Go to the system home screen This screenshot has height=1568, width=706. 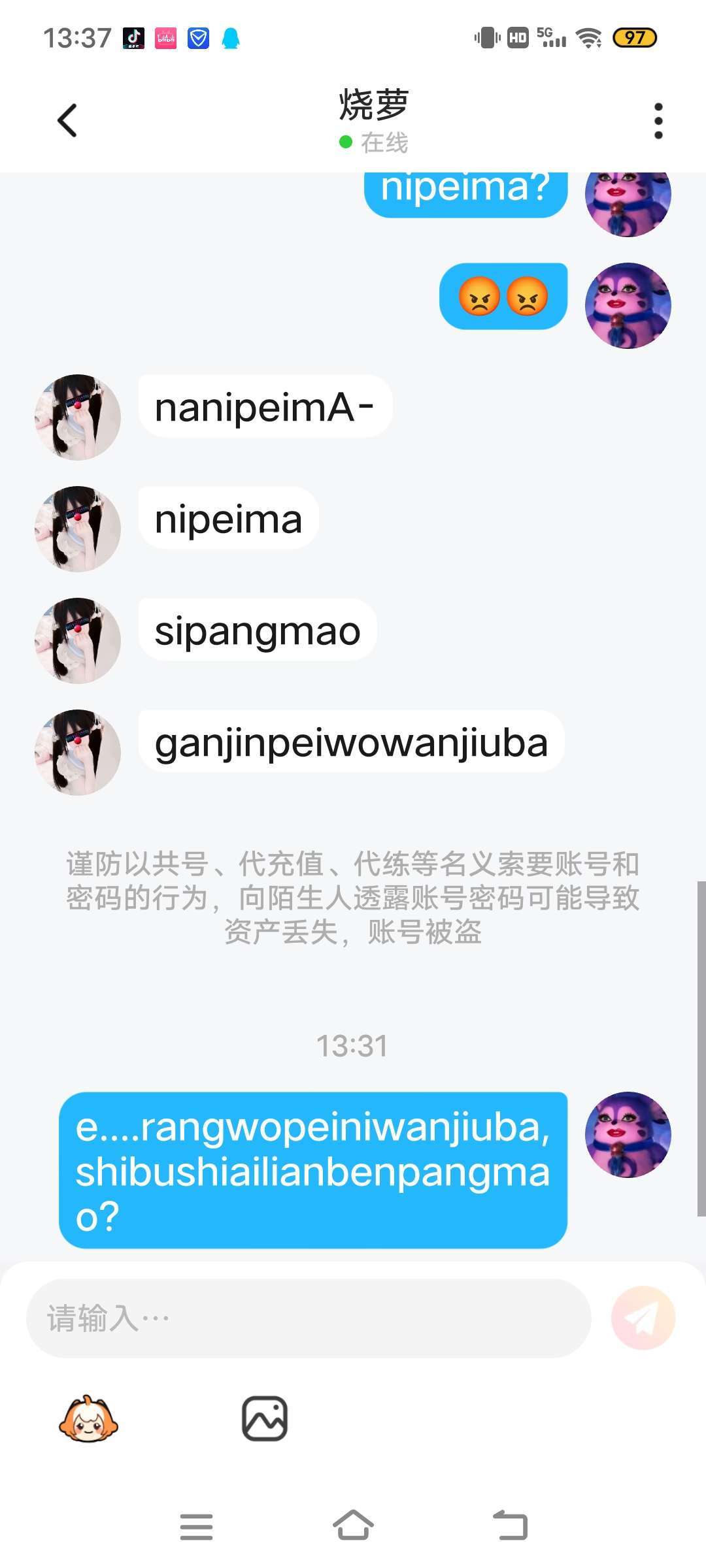coord(353,1526)
